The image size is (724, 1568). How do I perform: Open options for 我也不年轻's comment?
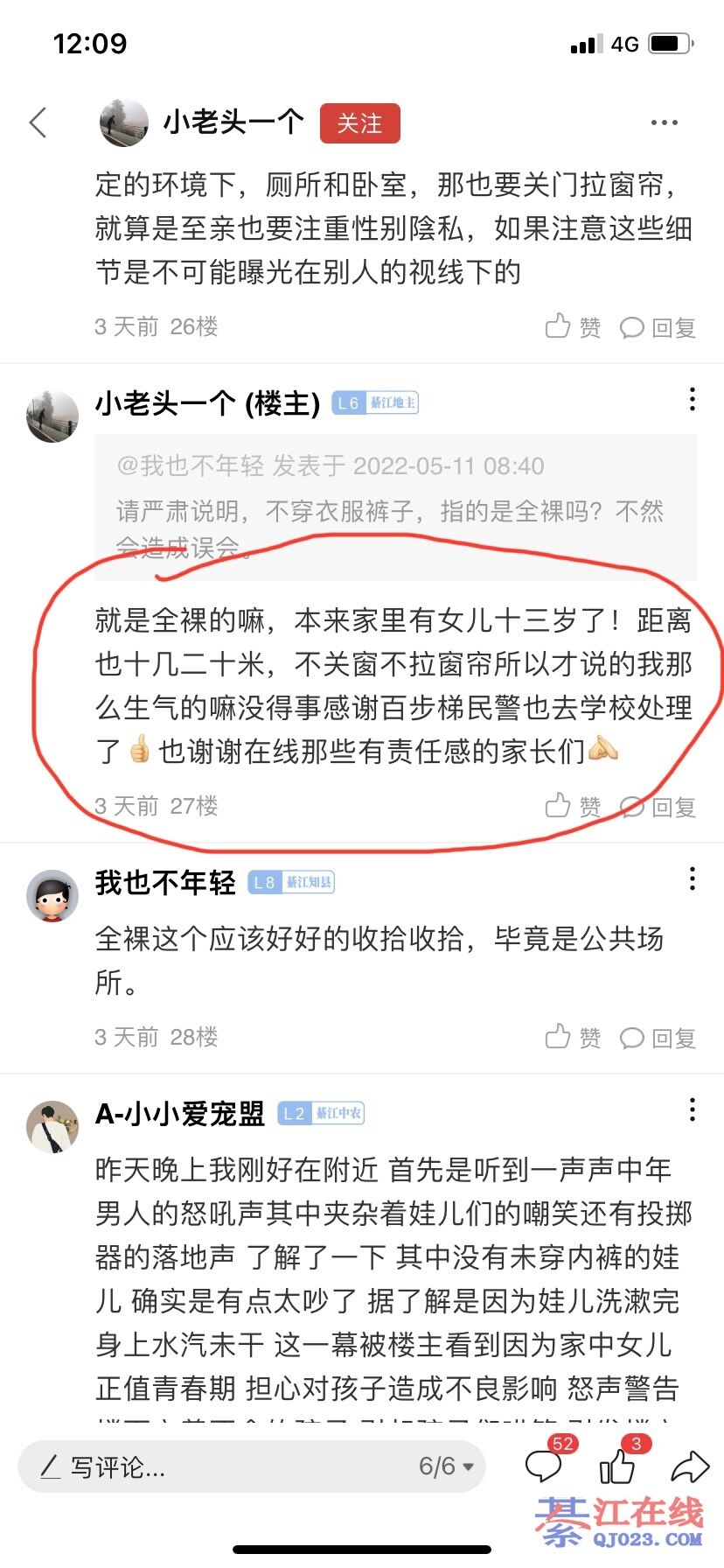tap(692, 878)
